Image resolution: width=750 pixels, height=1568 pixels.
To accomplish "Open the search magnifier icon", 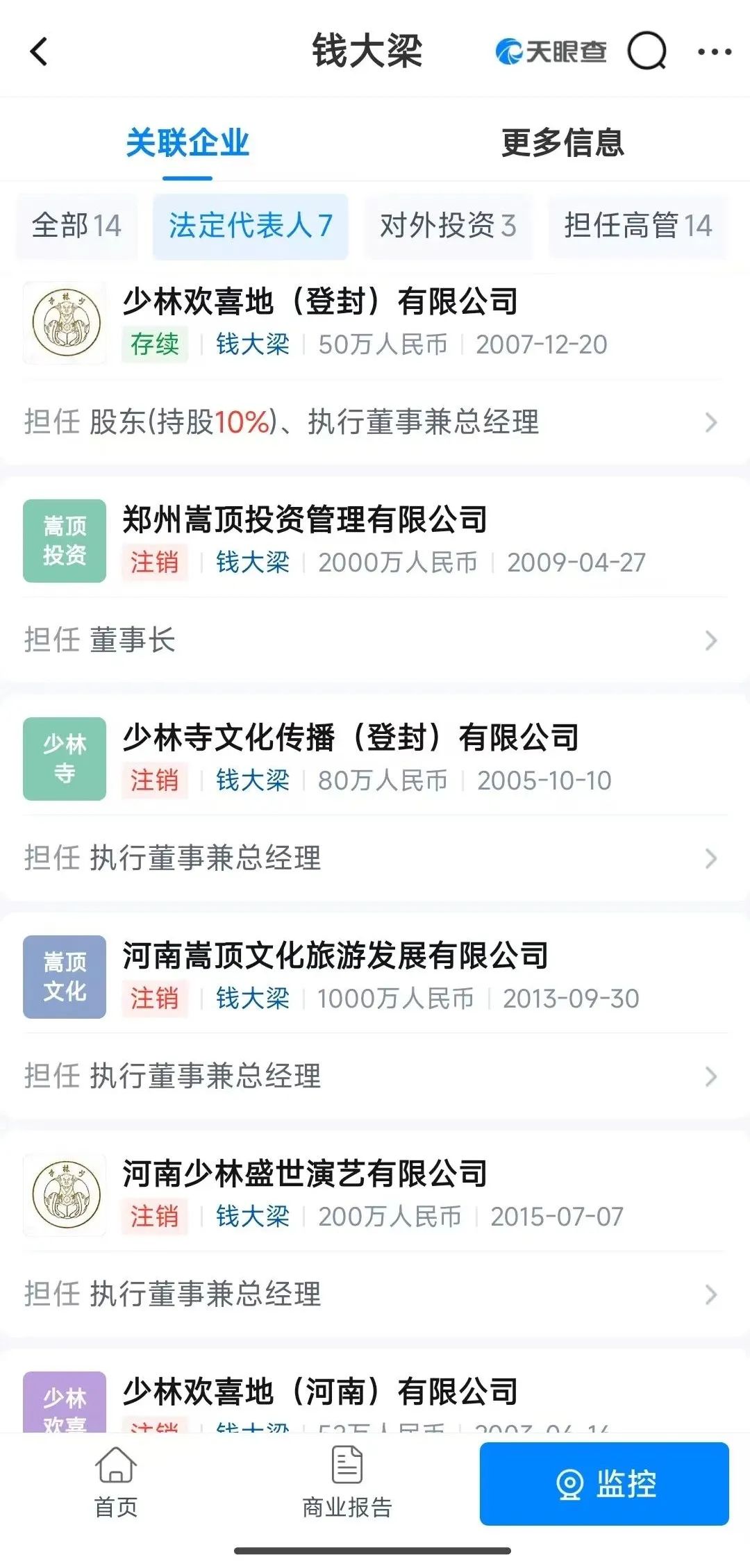I will pos(647,51).
